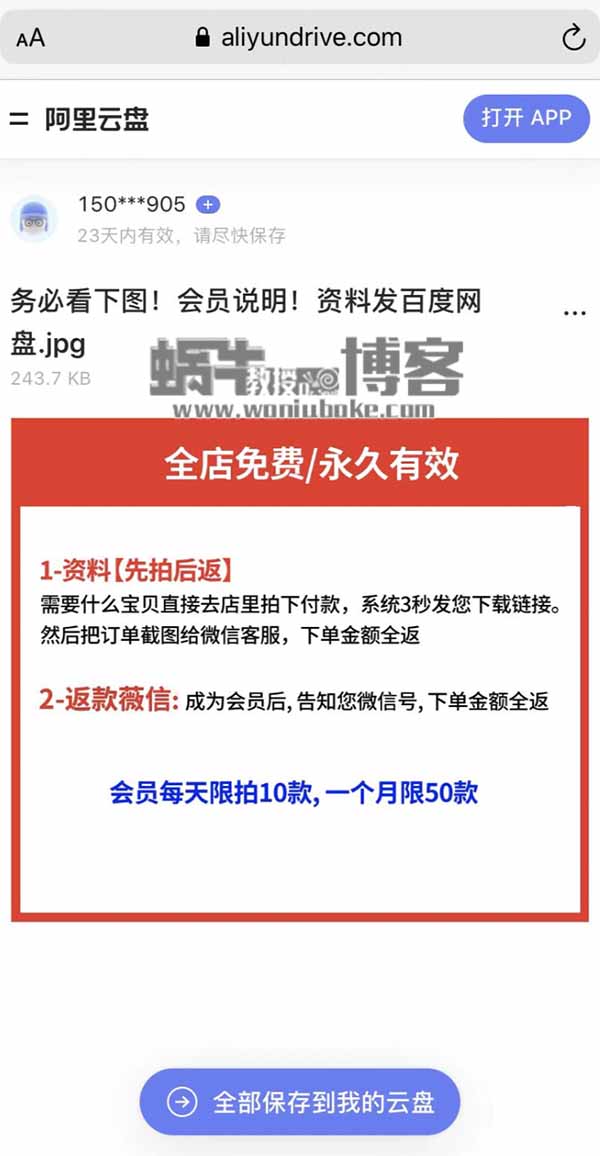Save all via 全部保存到我的云盘
Viewport: 600px width, 1156px height.
(300, 1102)
